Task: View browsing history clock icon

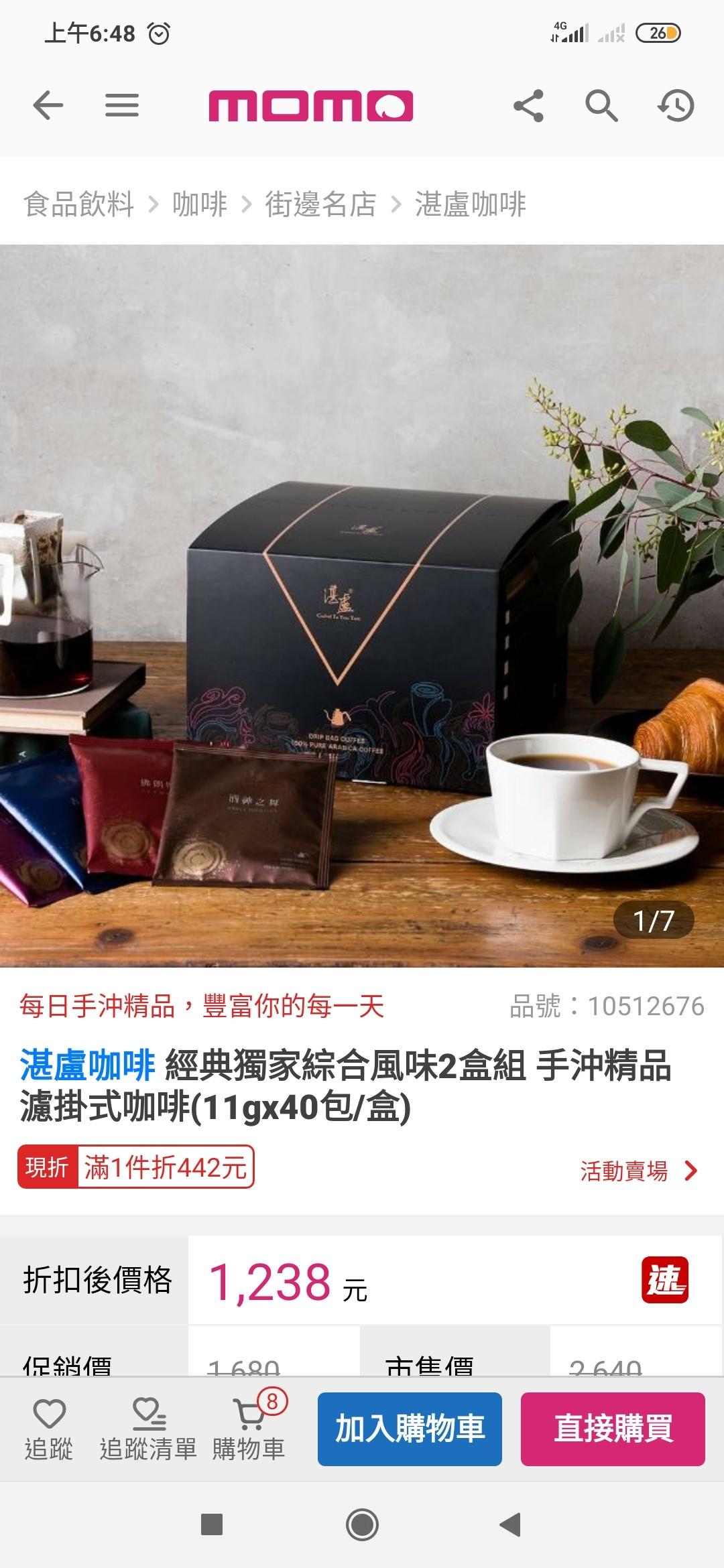Action: (x=676, y=106)
